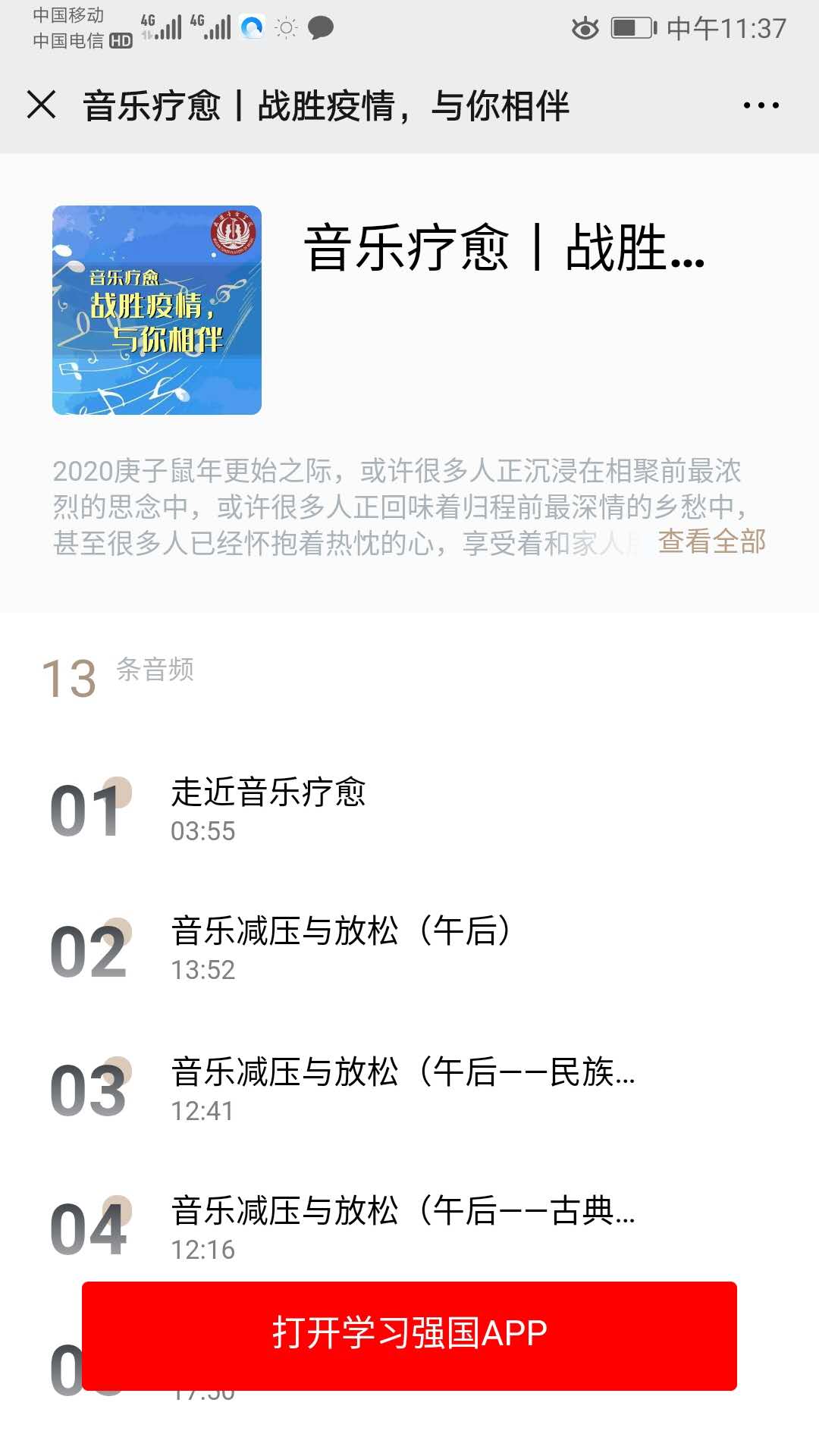Open track 04 午后——古典 audio

[x=409, y=1228]
